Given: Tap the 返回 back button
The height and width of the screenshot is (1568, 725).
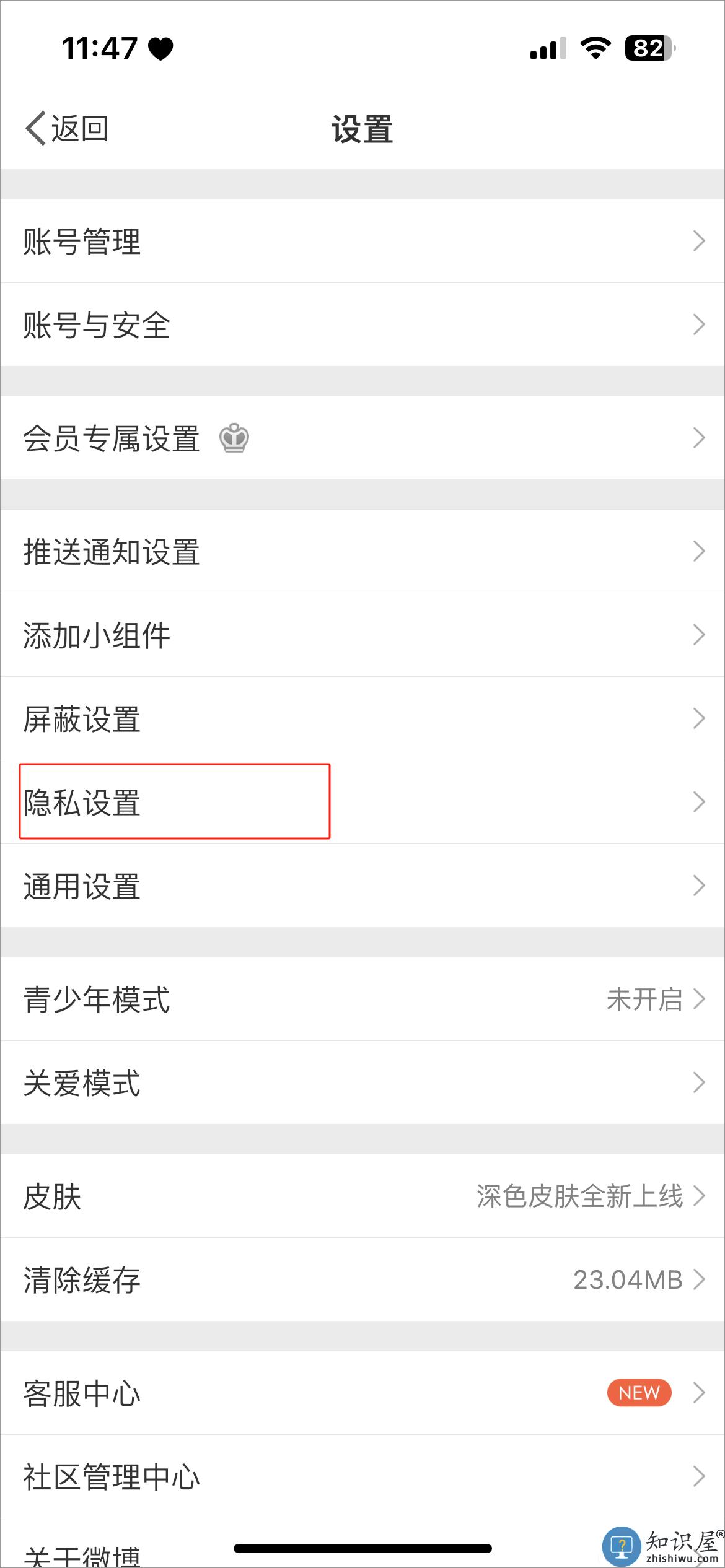Looking at the screenshot, I should click(x=67, y=129).
